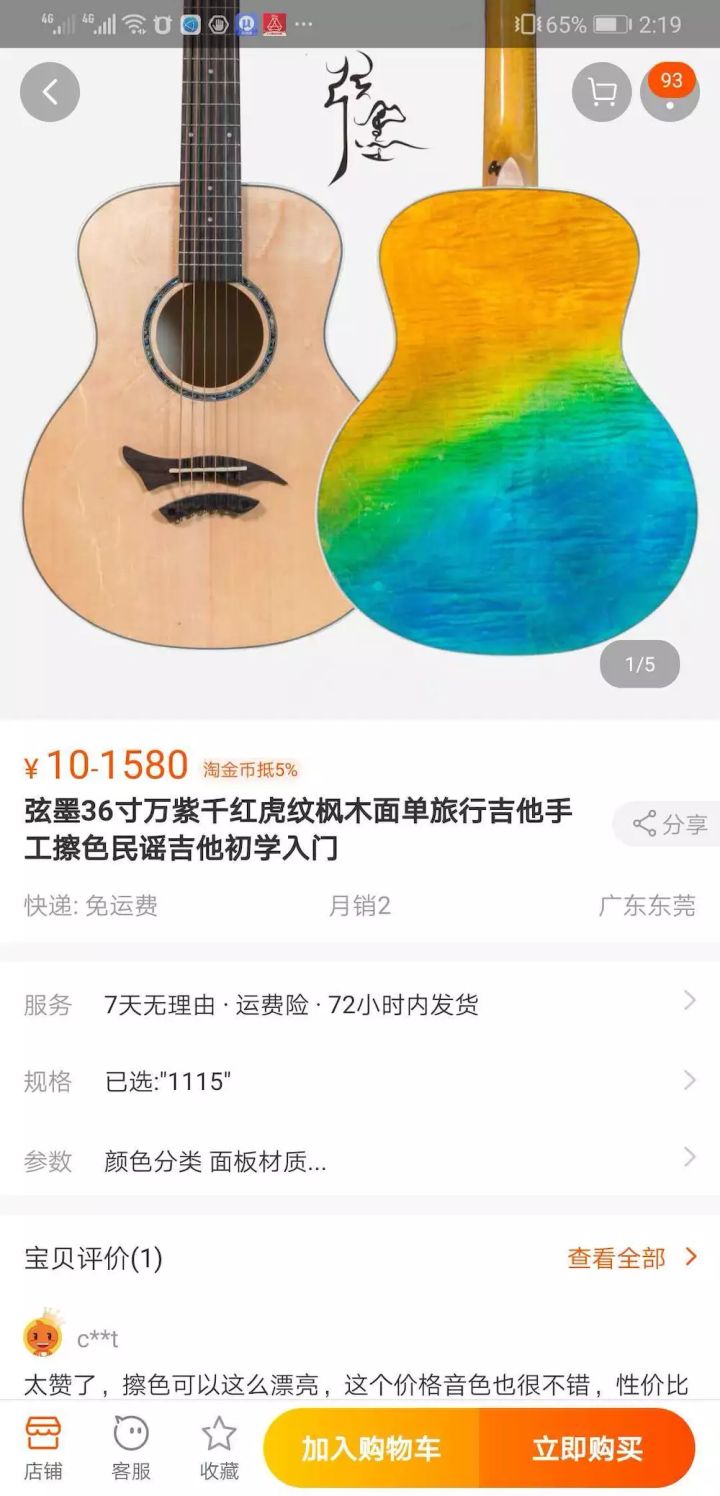Image resolution: width=720 pixels, height=1496 pixels.
Task: Expand the 规格 specification selector
Action: 360,1080
